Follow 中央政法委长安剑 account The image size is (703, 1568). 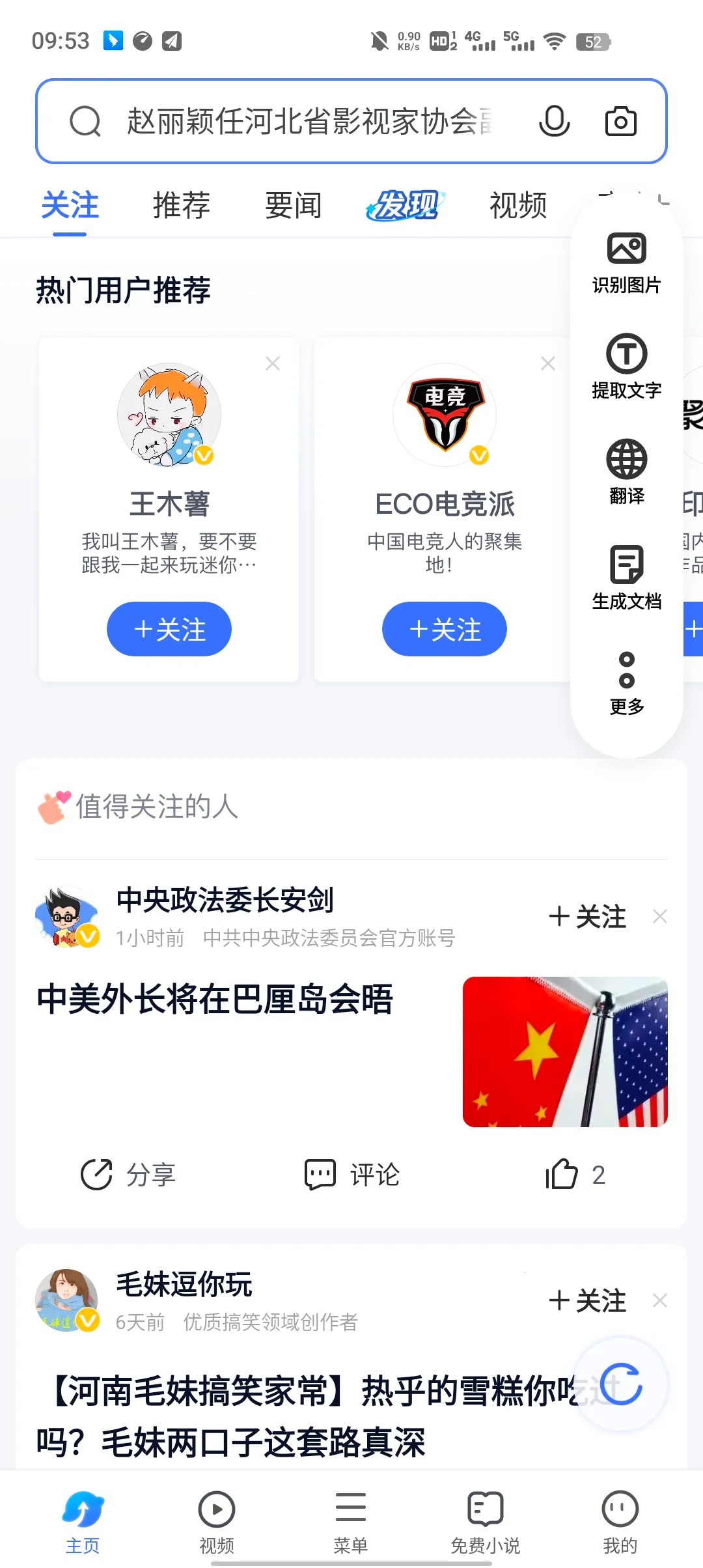[588, 916]
